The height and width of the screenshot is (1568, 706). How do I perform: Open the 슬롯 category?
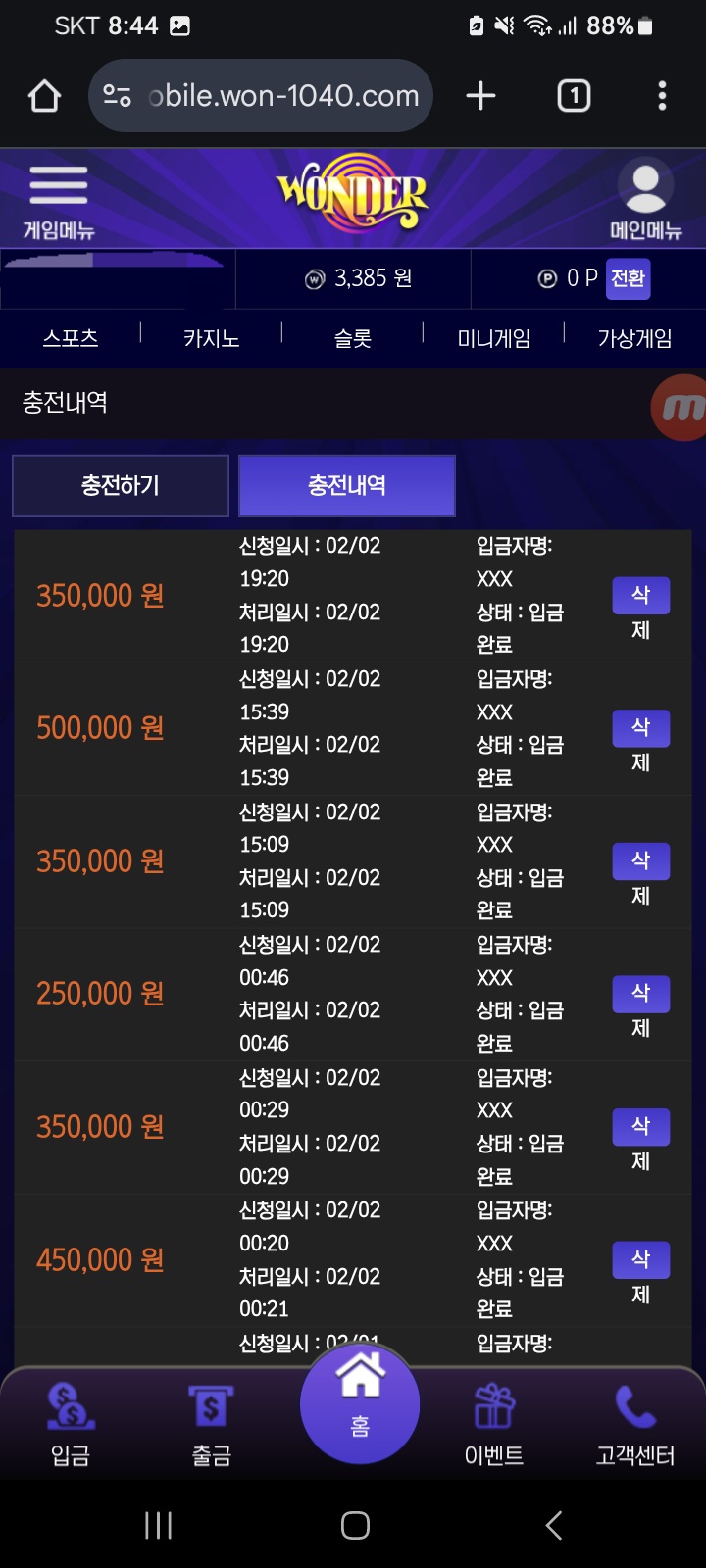coord(353,338)
